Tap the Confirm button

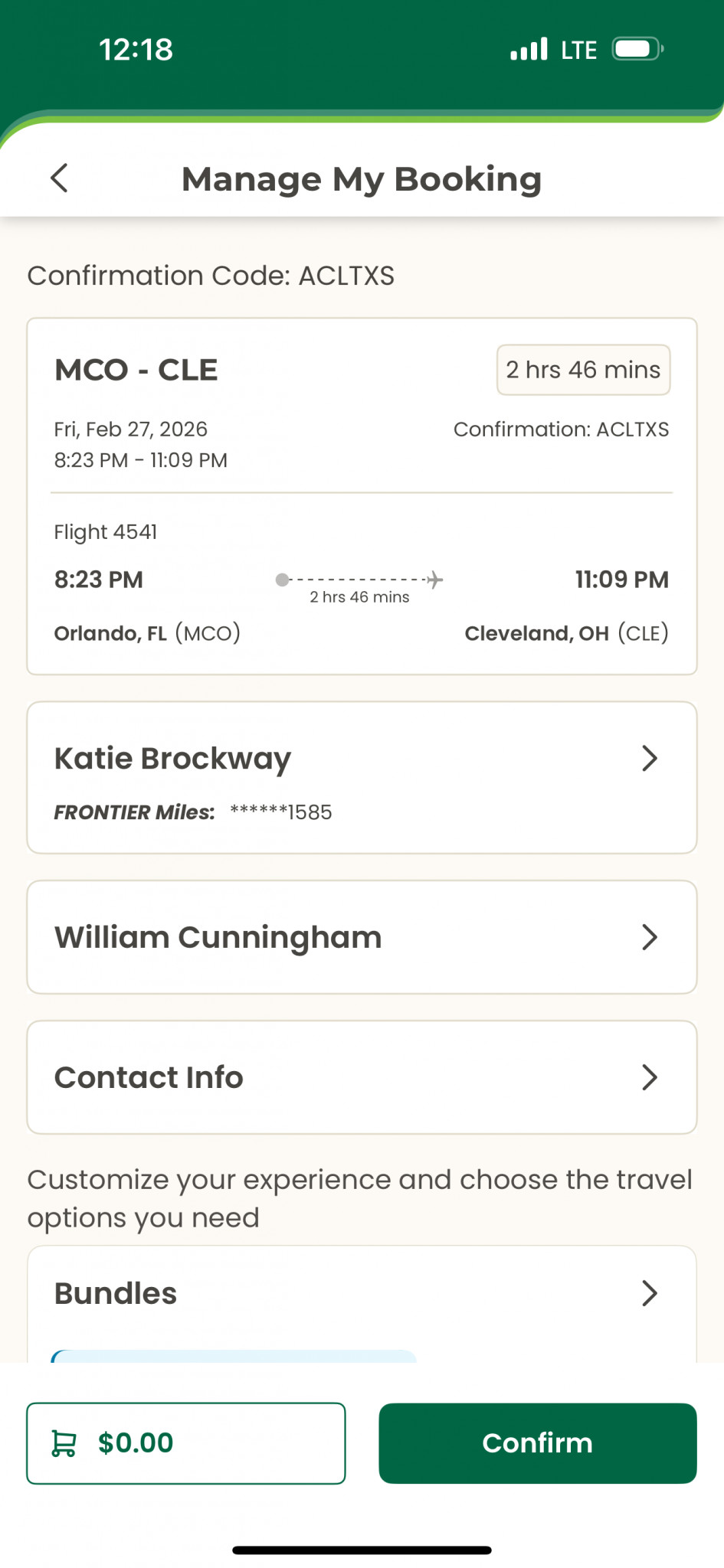537,1443
